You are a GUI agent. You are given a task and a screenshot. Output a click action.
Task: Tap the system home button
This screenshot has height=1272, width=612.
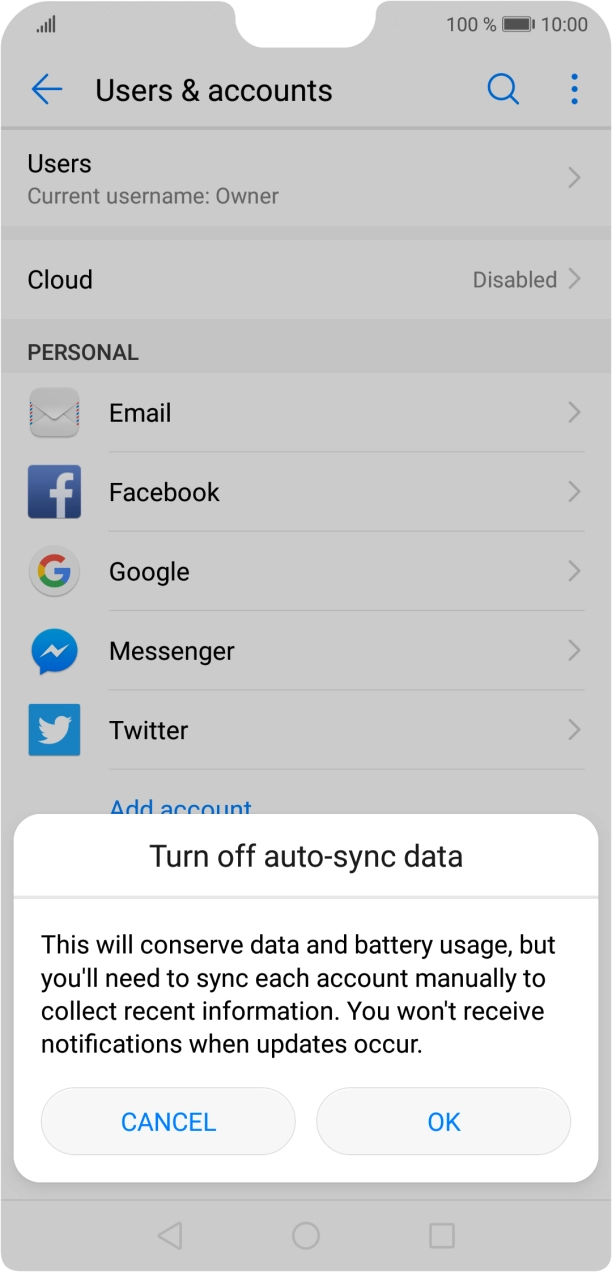point(306,1235)
